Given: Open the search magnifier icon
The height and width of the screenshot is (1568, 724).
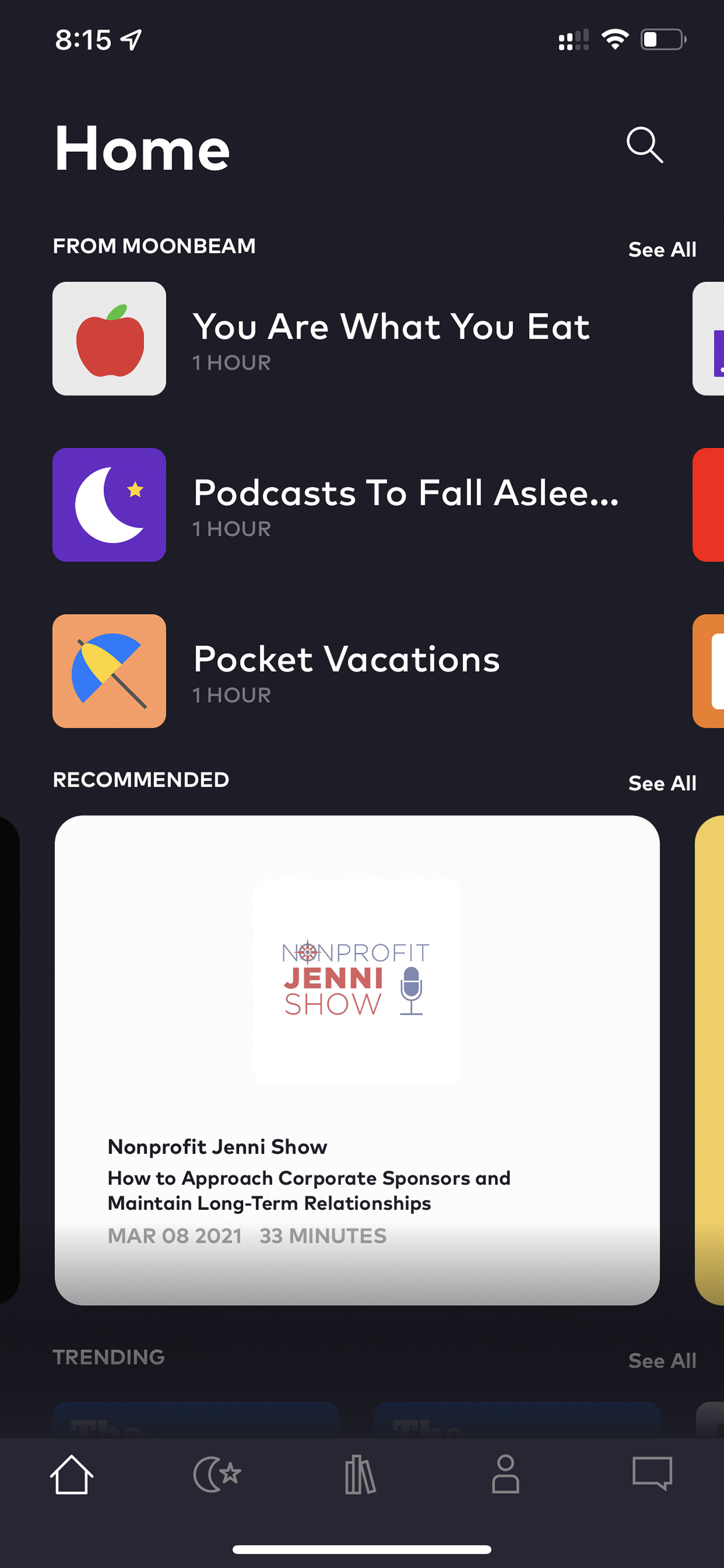Looking at the screenshot, I should click(644, 145).
